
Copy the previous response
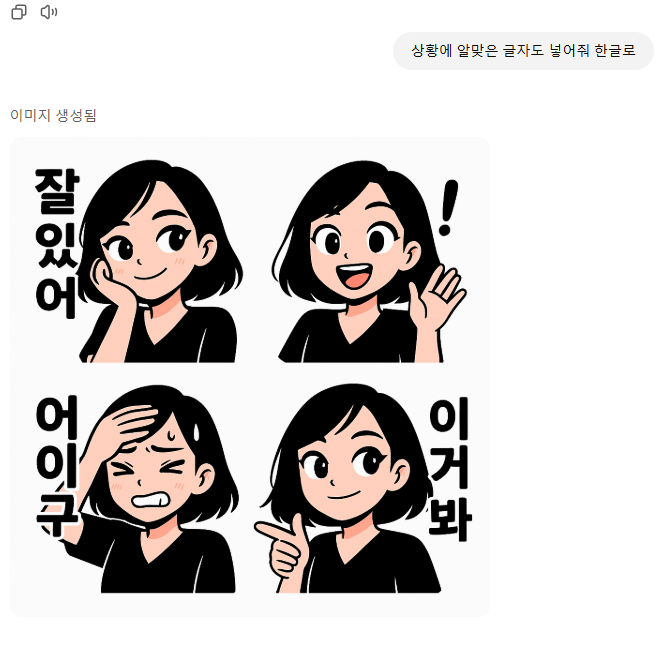tap(18, 12)
